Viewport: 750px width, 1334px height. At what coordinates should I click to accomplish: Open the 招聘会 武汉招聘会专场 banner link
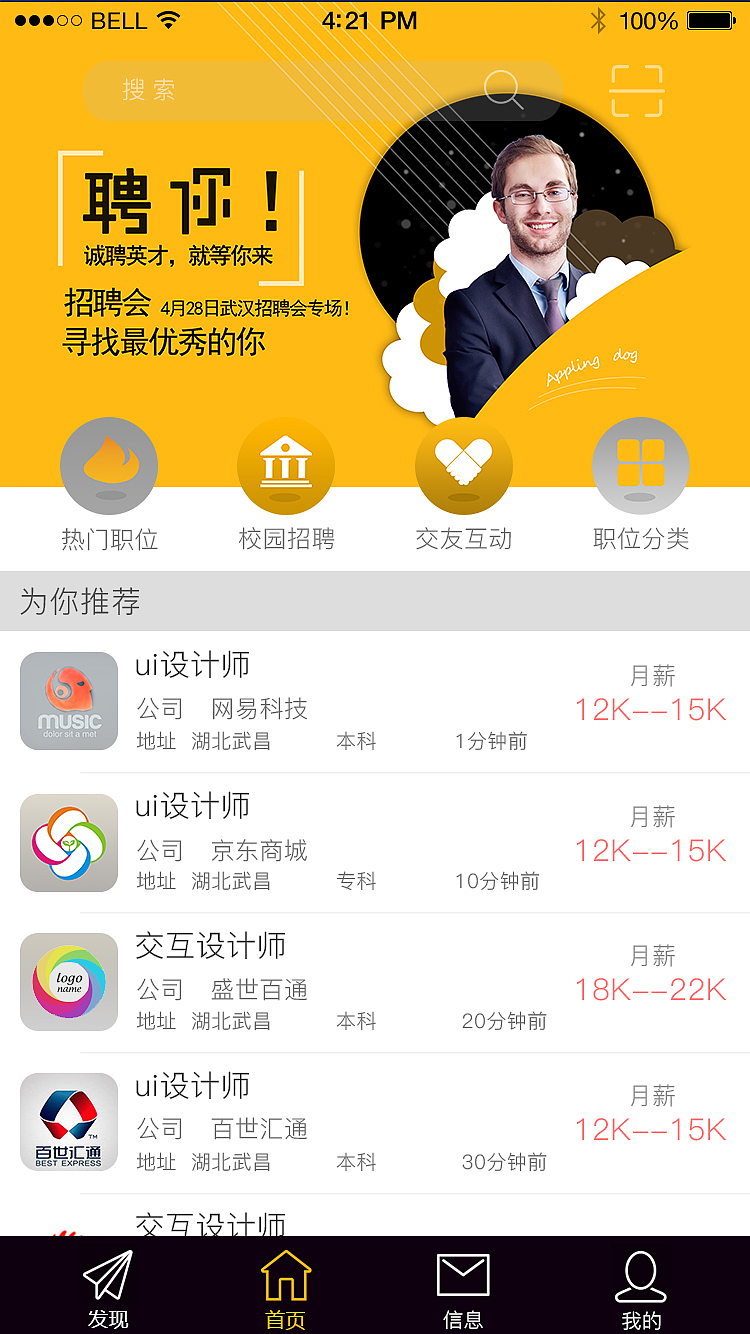(200, 307)
